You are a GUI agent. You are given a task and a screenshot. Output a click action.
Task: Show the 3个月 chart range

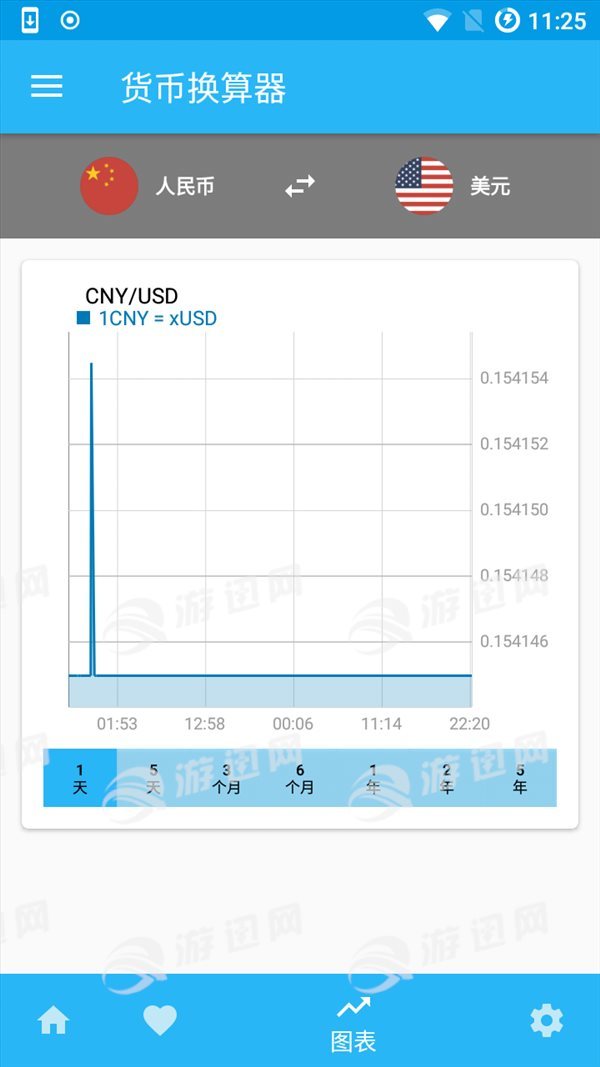pyautogui.click(x=227, y=778)
